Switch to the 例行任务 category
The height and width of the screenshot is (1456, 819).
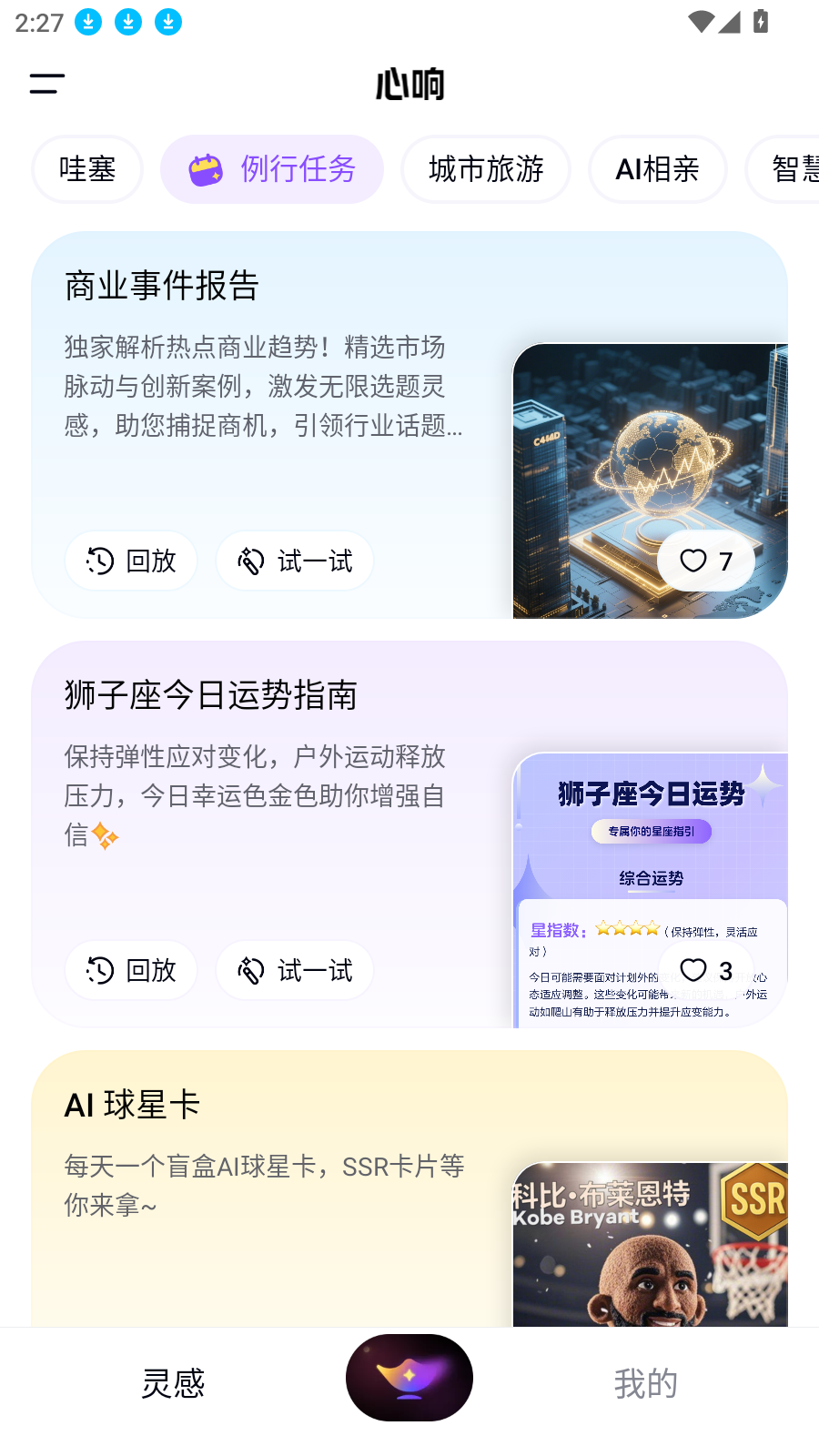(x=272, y=169)
